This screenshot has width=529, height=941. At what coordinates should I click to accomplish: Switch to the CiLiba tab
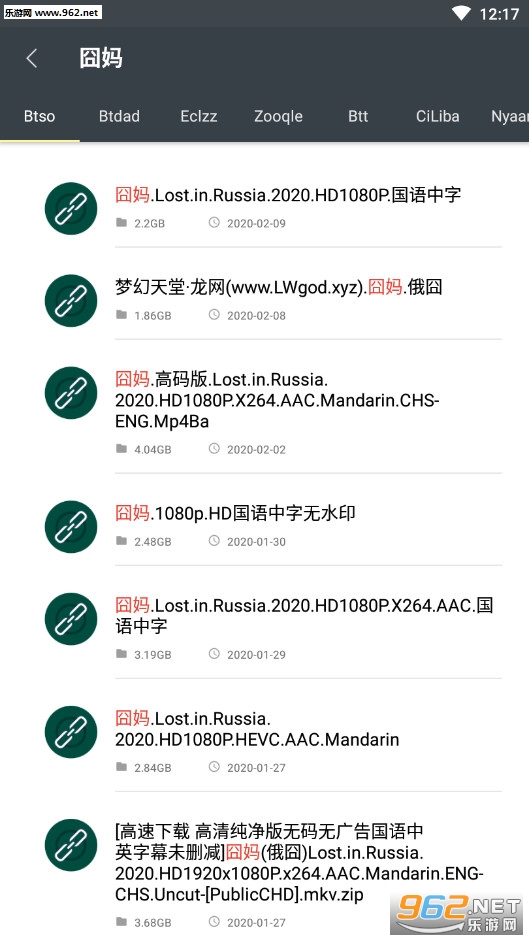437,116
